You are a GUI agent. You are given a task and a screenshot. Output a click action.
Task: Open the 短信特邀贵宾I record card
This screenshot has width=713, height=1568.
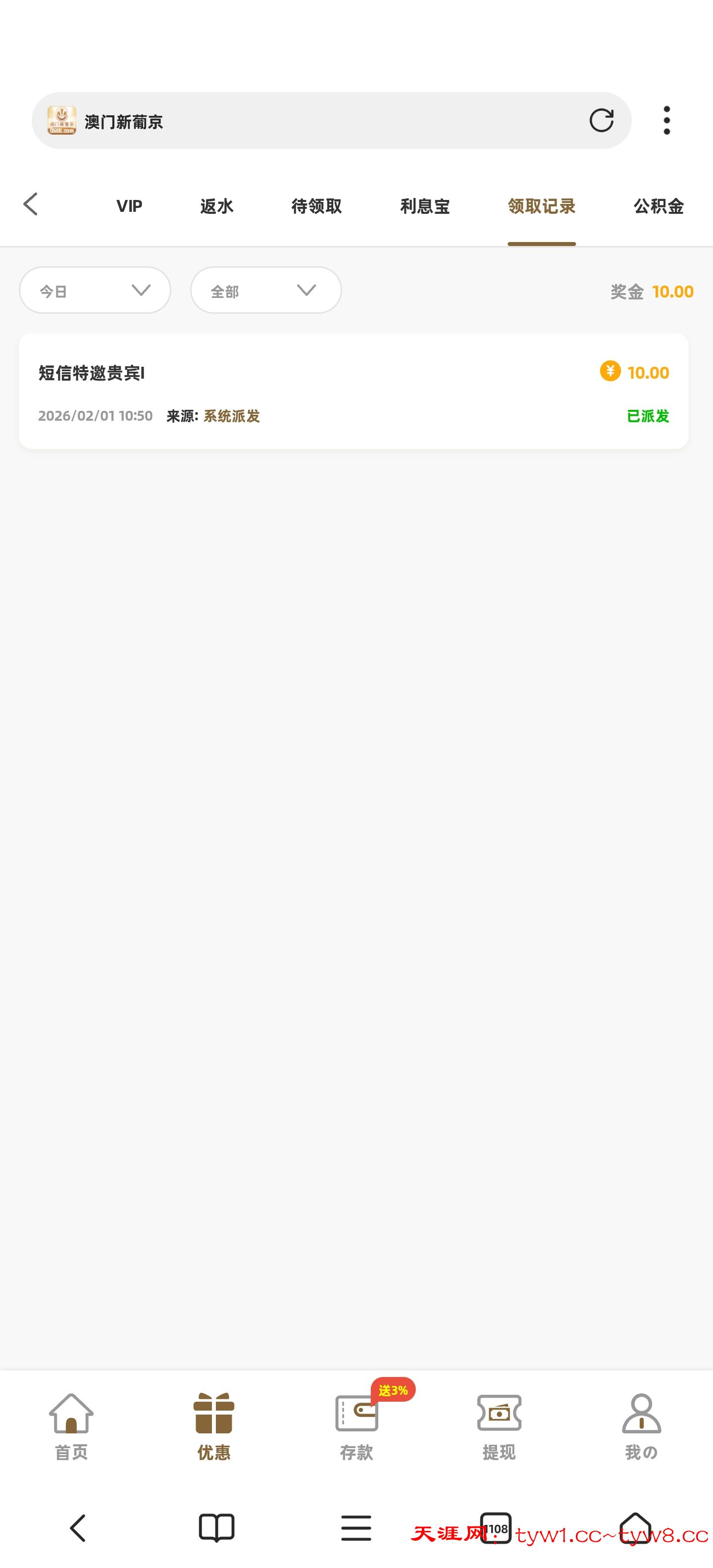[x=353, y=391]
